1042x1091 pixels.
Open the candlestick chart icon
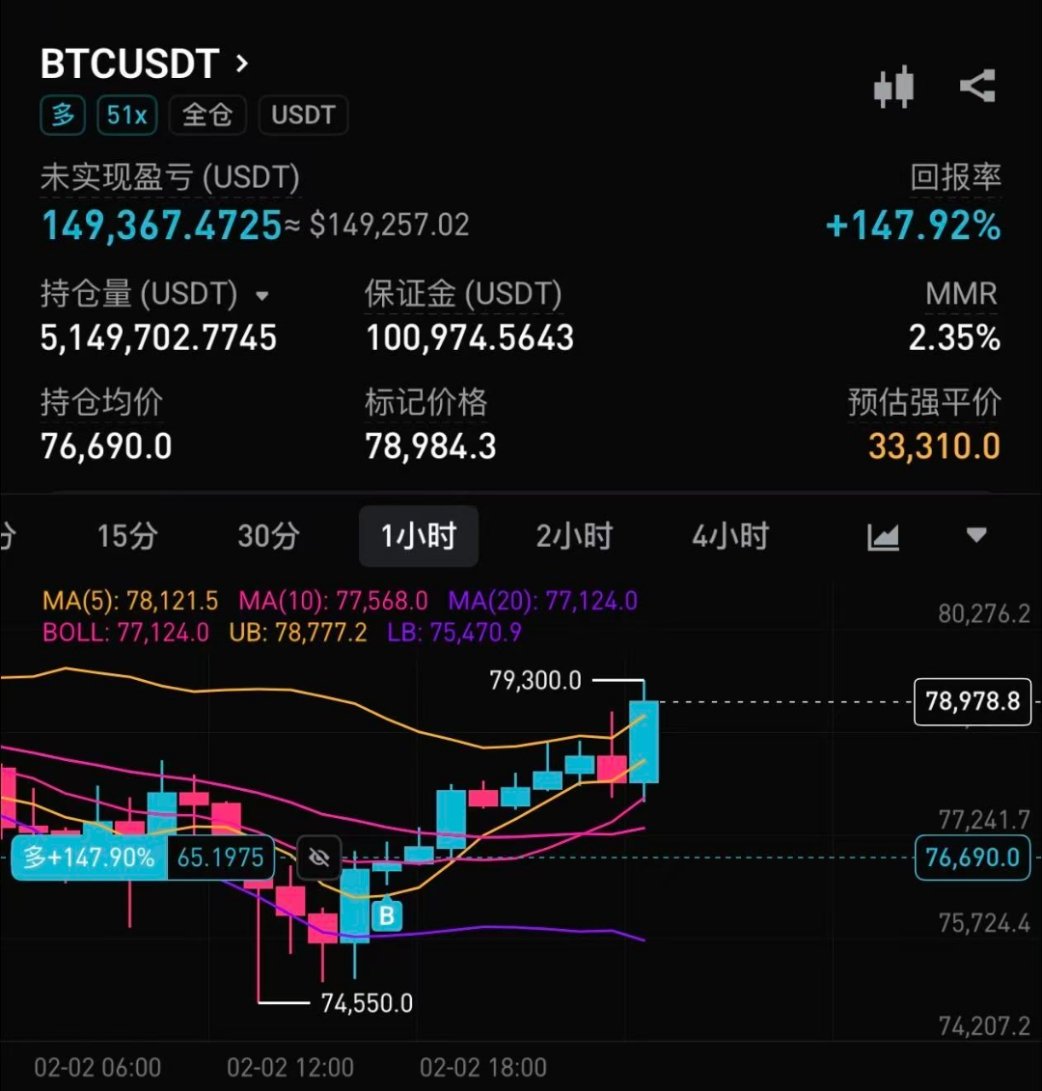tap(894, 87)
